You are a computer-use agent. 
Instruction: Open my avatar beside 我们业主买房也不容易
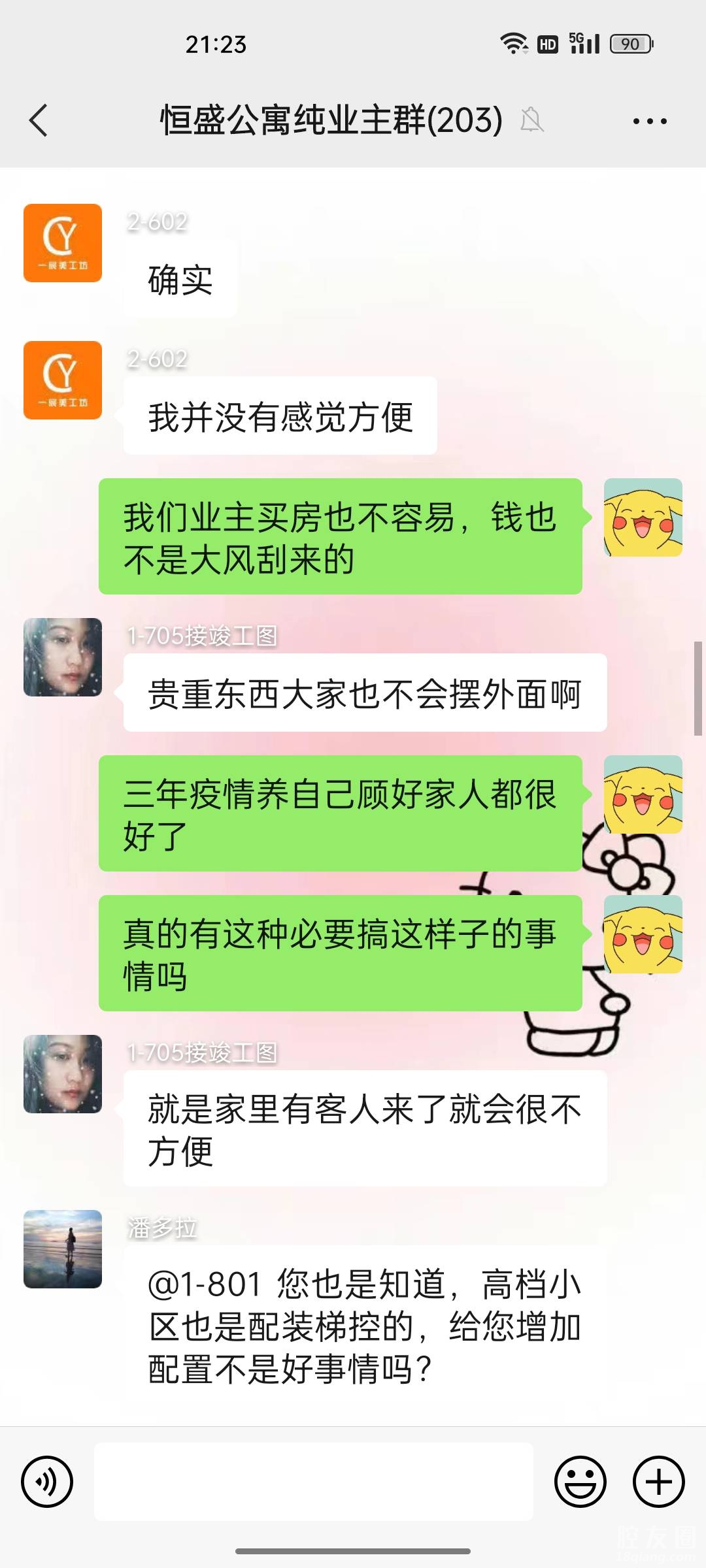643,517
